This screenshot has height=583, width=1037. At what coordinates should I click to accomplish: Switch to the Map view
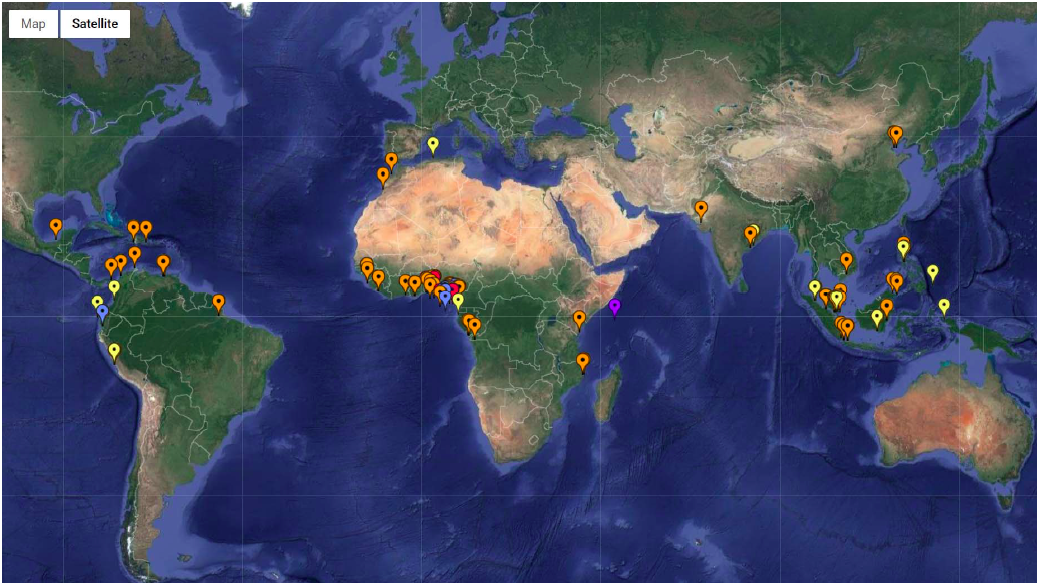pos(33,24)
